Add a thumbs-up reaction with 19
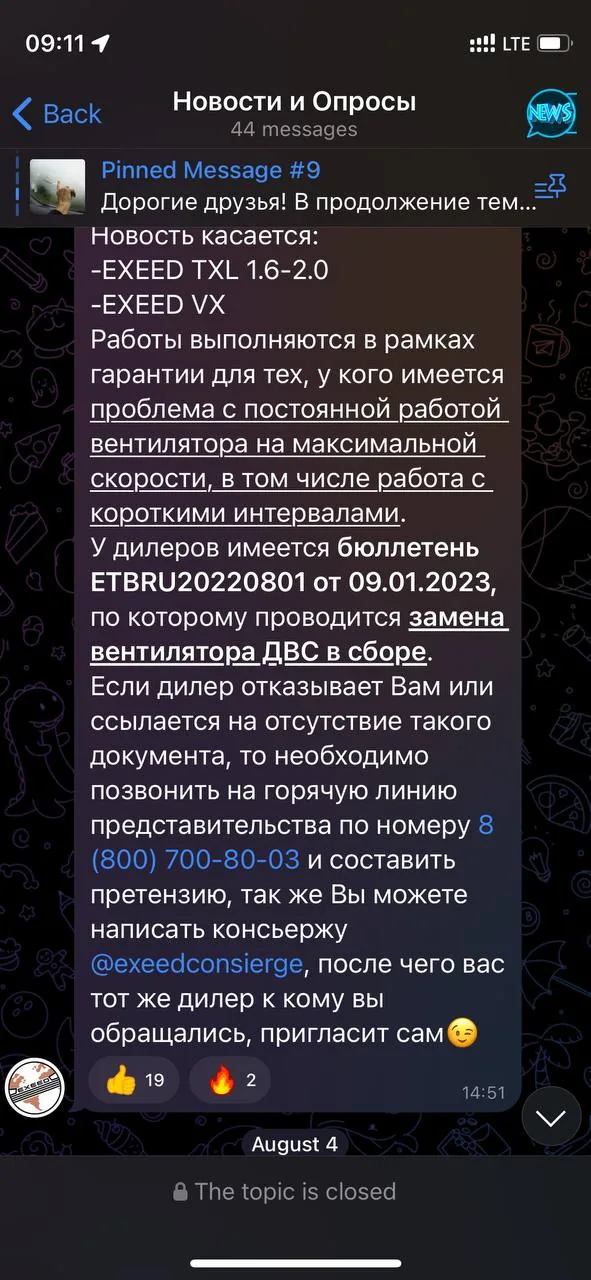The height and width of the screenshot is (1280, 591). [x=135, y=1081]
